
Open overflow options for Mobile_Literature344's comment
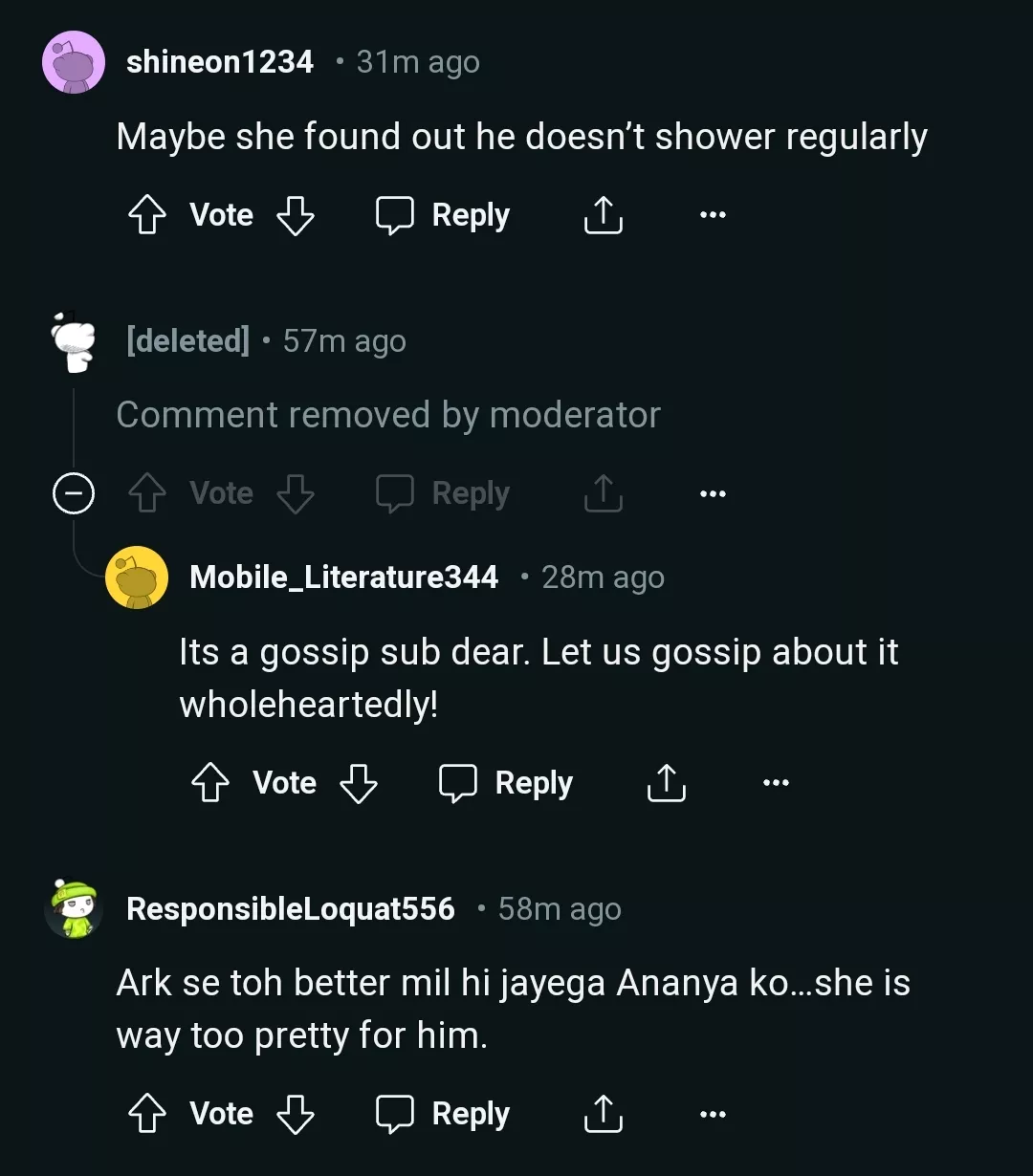tap(775, 782)
